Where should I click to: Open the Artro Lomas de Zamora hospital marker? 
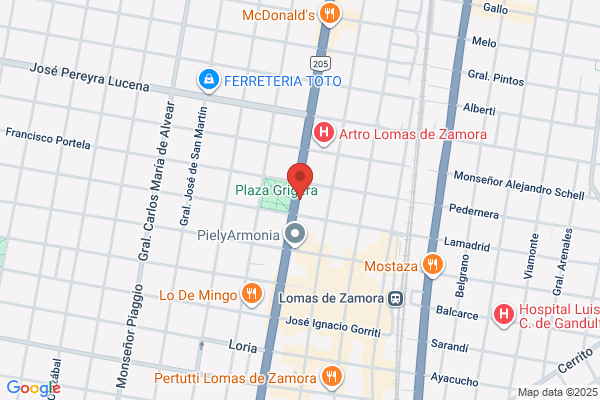tap(324, 134)
